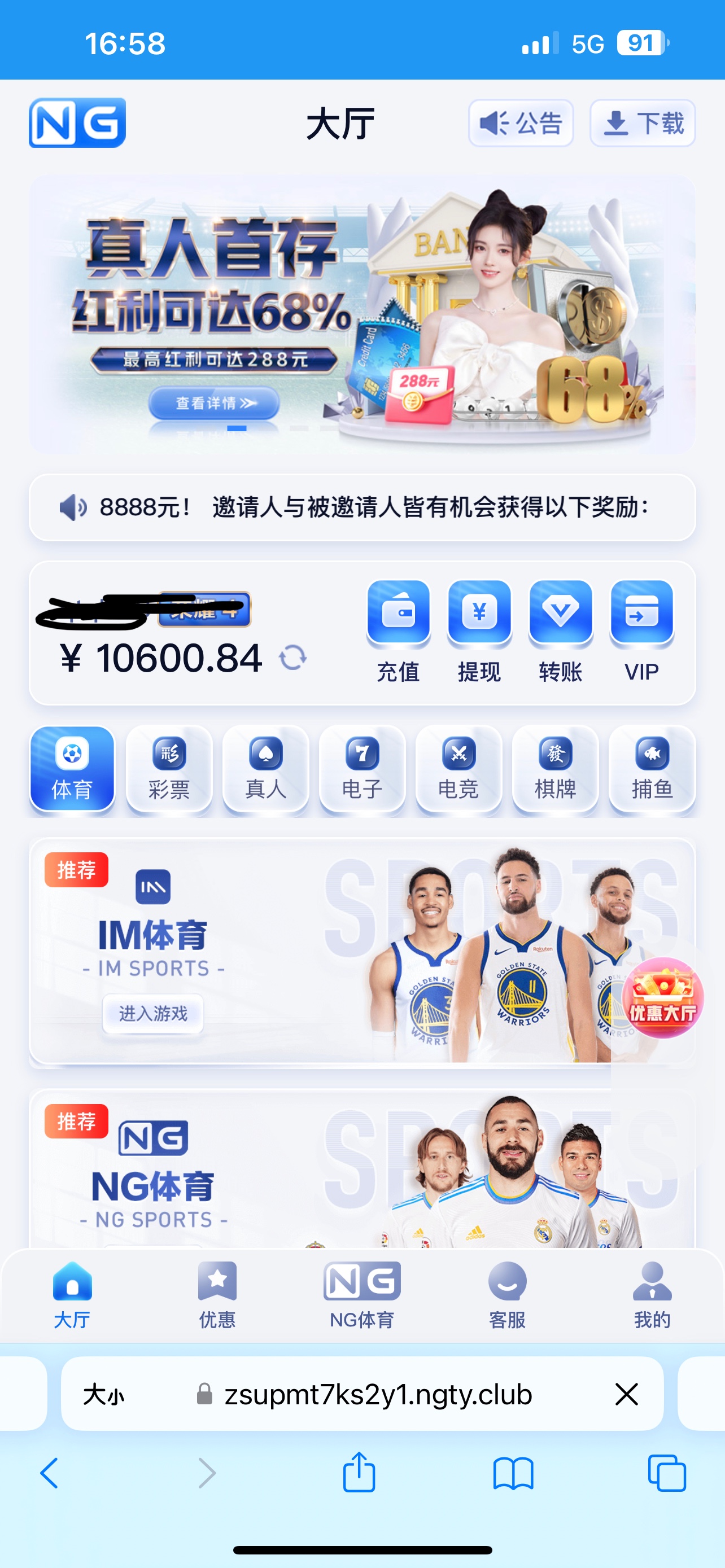Select the 真人 live casino category
Viewport: 725px width, 1568px height.
[265, 768]
